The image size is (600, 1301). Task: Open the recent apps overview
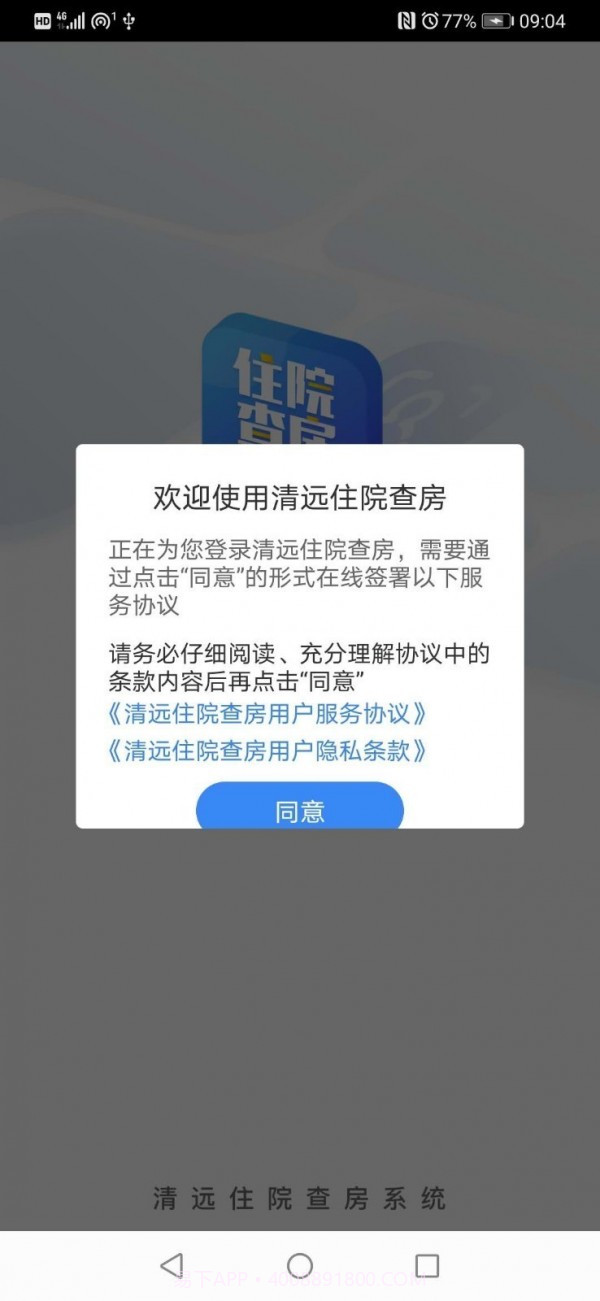(x=427, y=1265)
